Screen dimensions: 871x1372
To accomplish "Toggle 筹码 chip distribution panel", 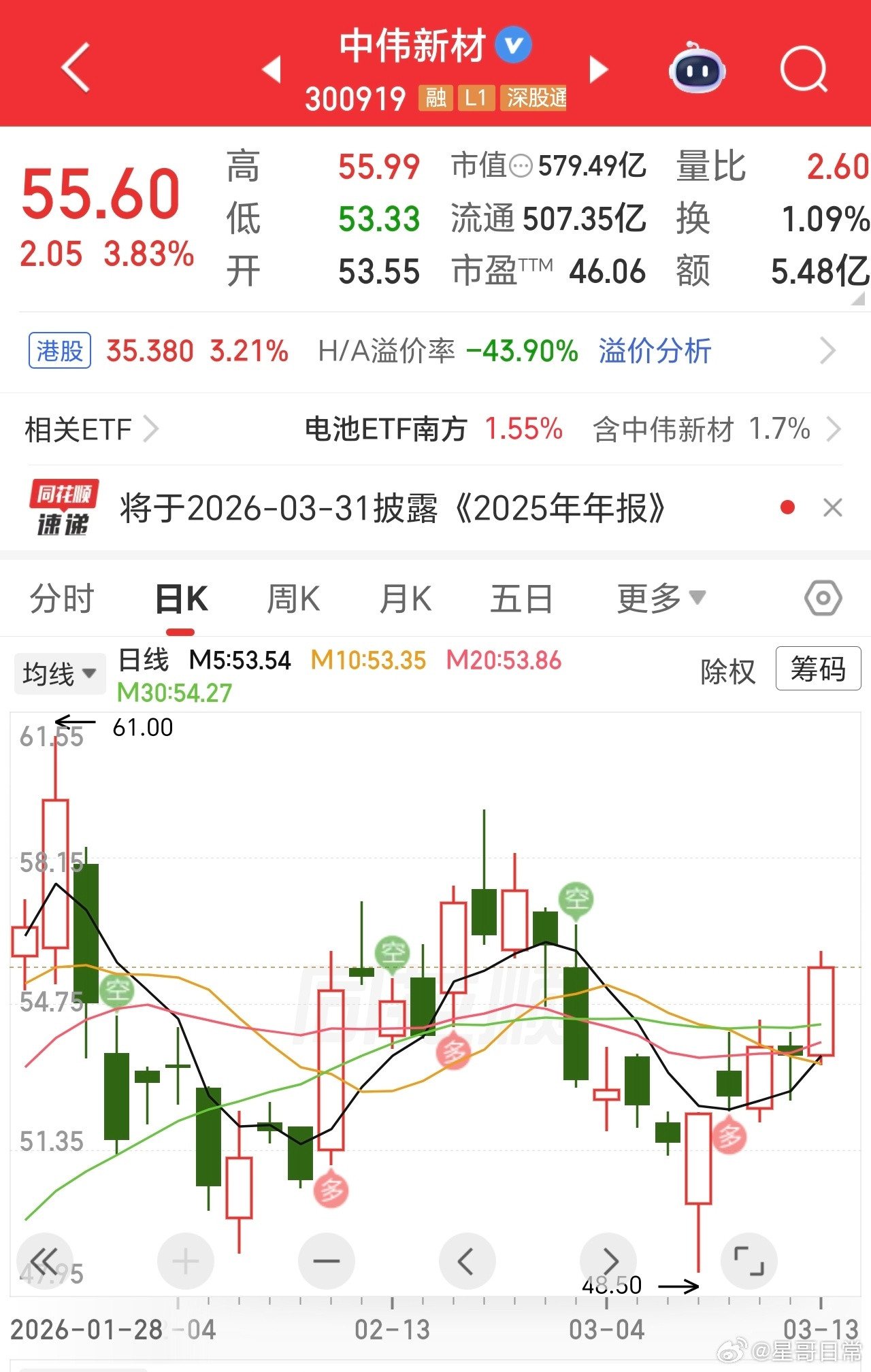I will (818, 670).
